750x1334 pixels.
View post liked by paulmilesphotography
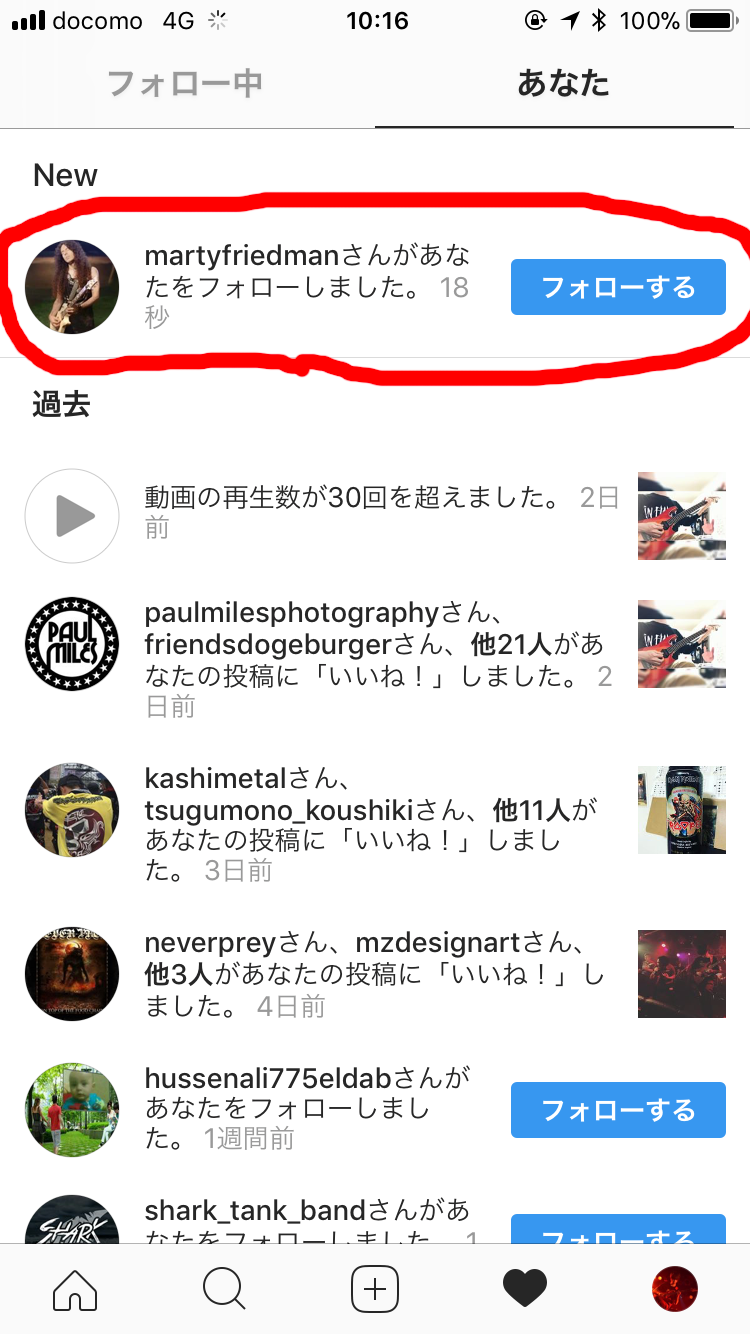click(682, 644)
